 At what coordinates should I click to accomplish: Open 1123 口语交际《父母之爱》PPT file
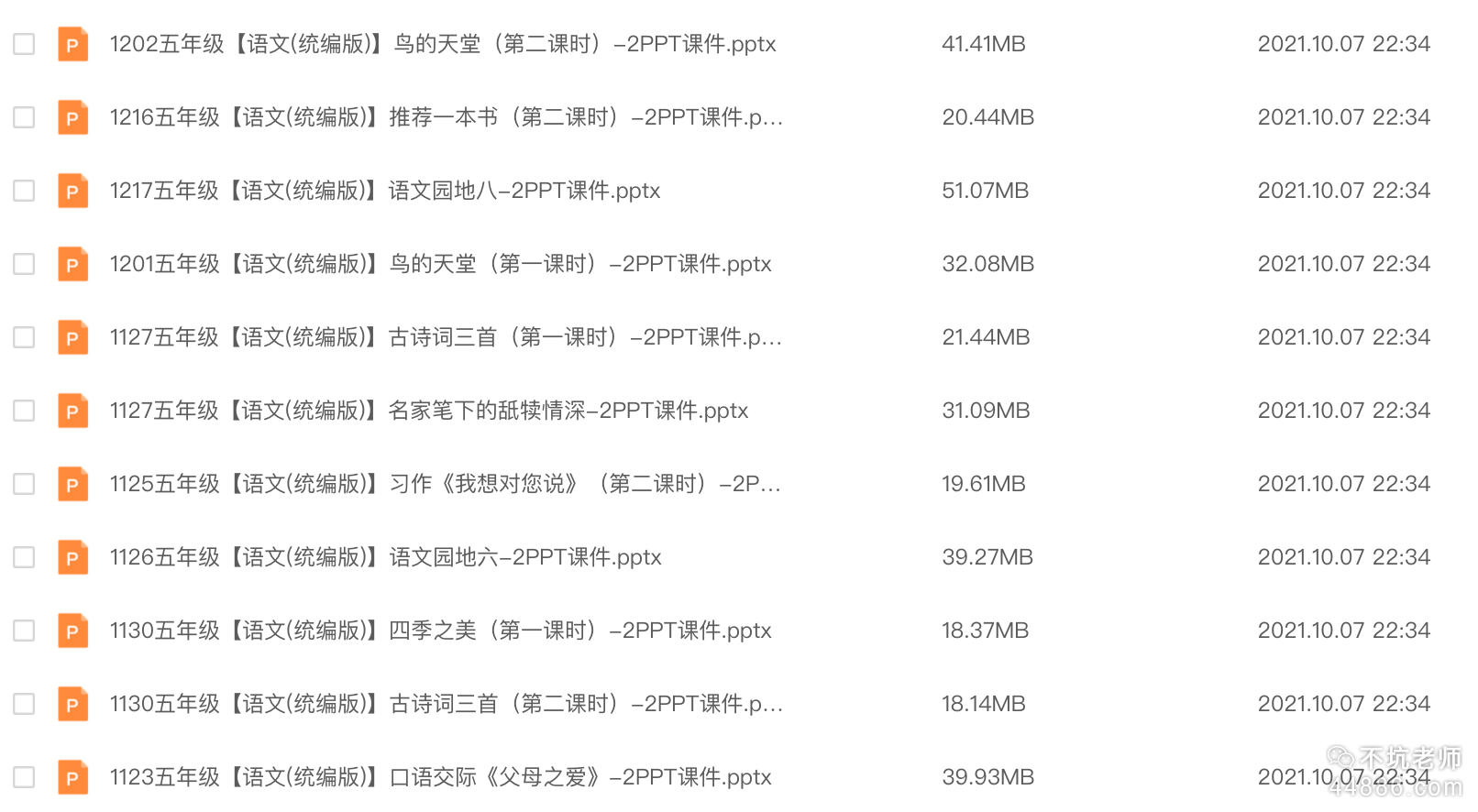440,777
